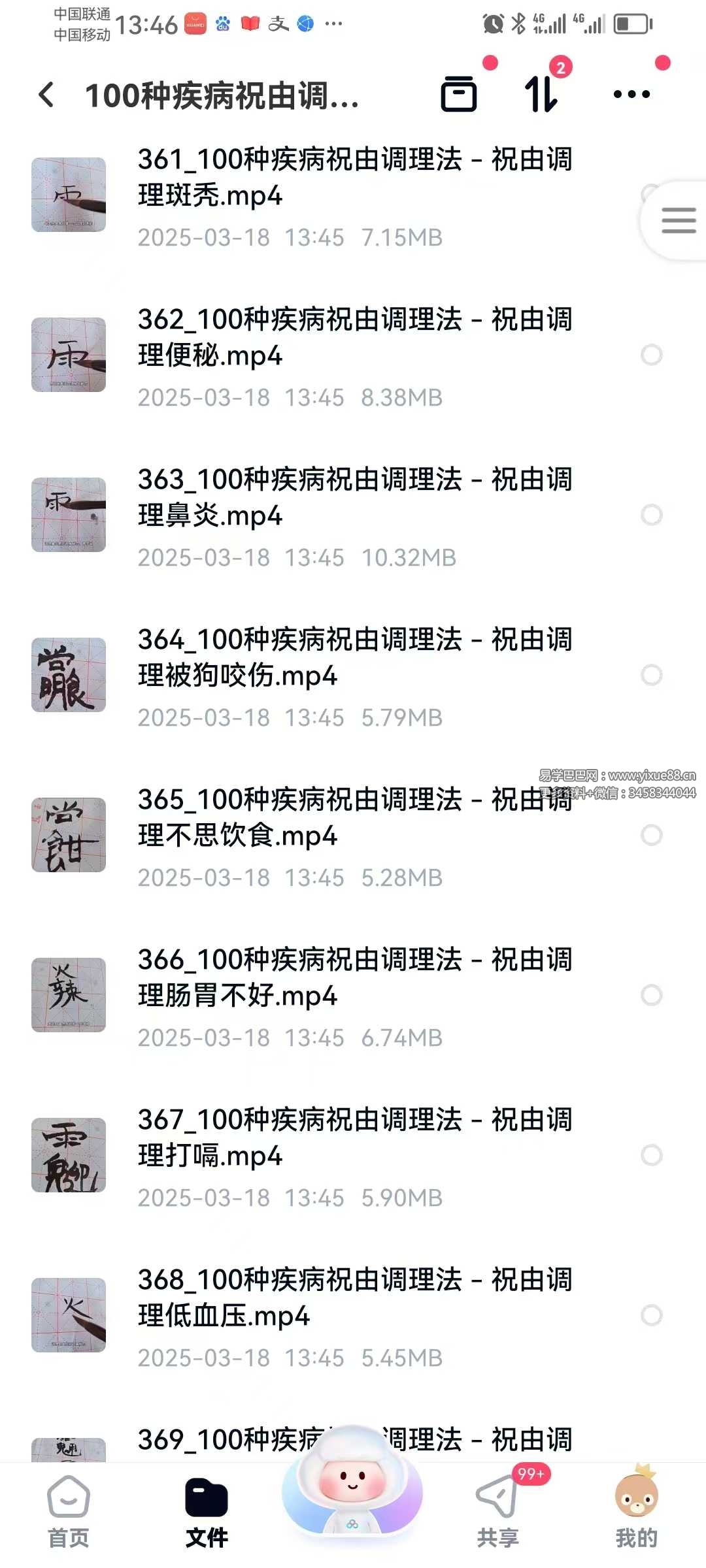This screenshot has height=1568, width=706.
Task: Go back from the 100种疾病祝由调理法 folder
Action: coord(47,95)
